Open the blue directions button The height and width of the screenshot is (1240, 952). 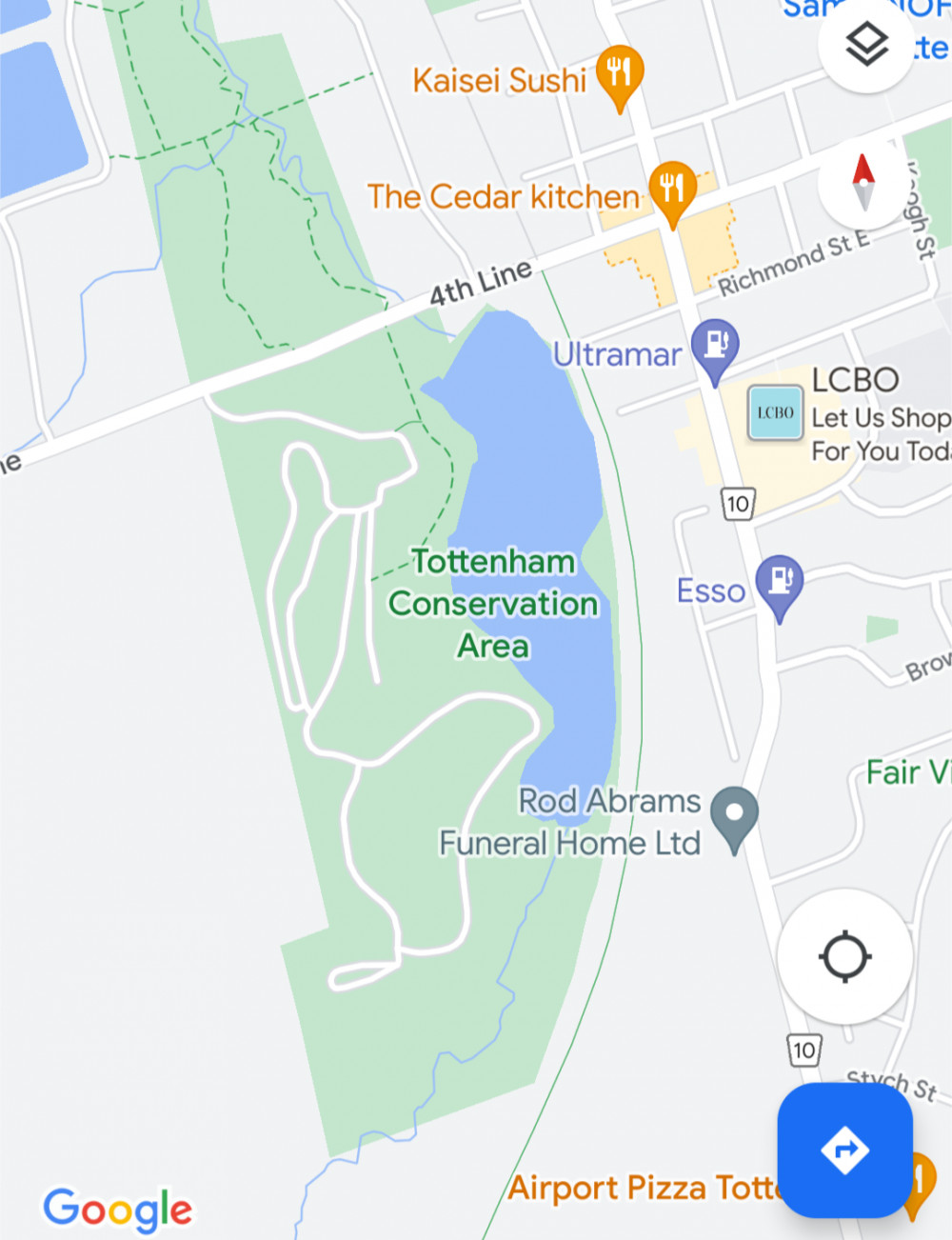pos(845,1150)
